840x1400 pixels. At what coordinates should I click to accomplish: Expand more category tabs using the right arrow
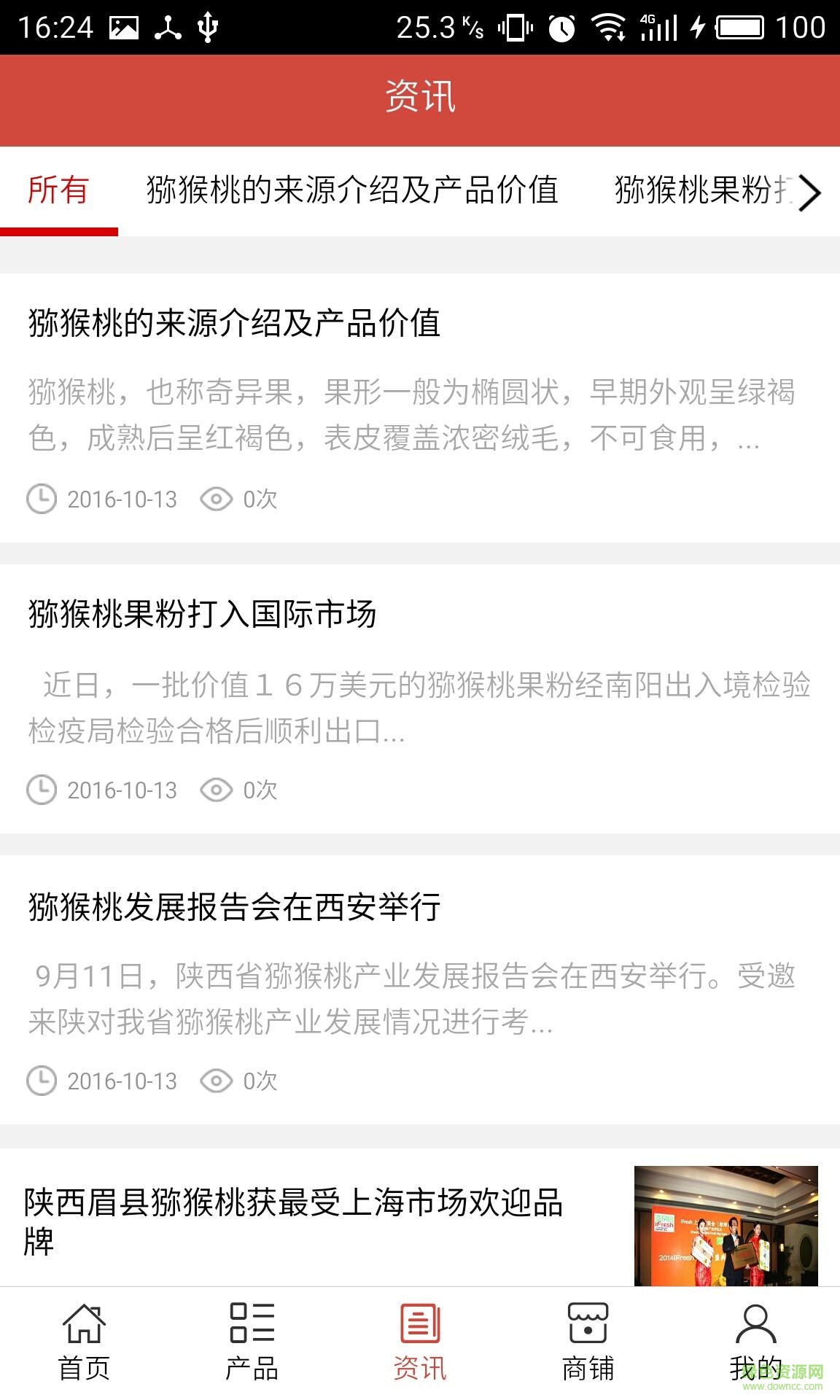[x=812, y=193]
